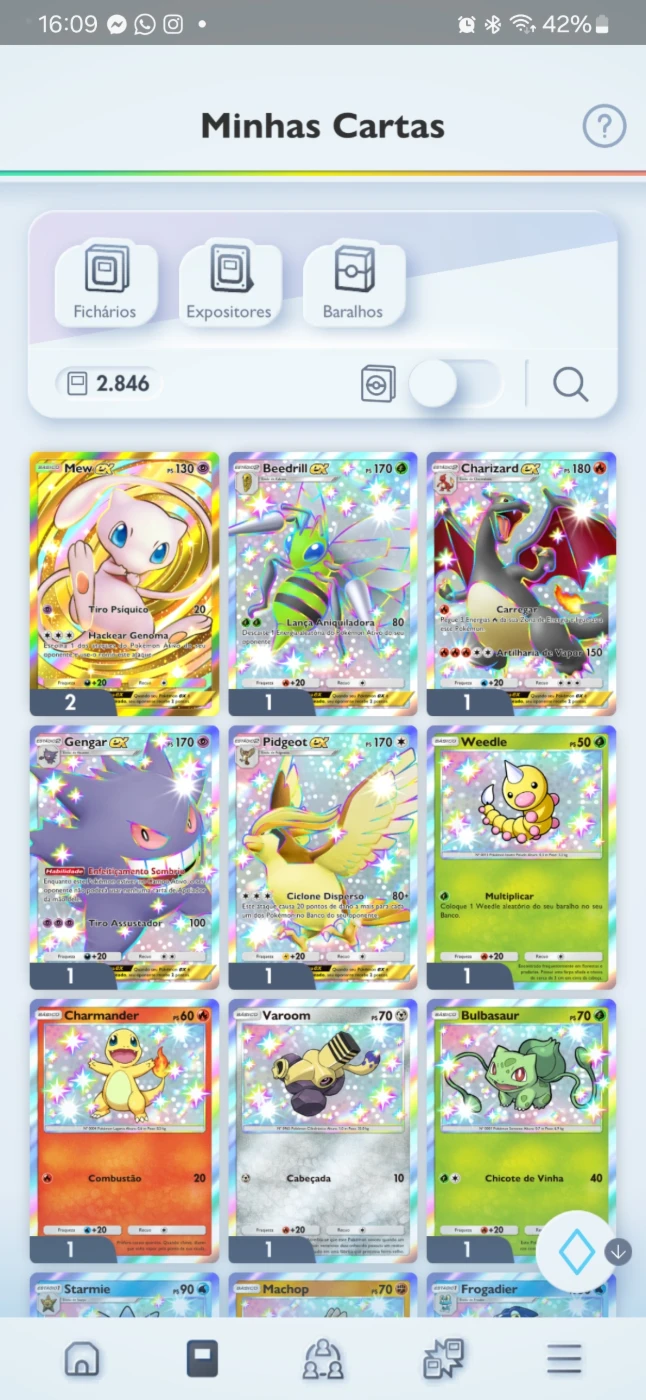Viewport: 646px width, 1400px height.
Task: Open the Charizard ex card
Action: pyautogui.click(x=521, y=584)
